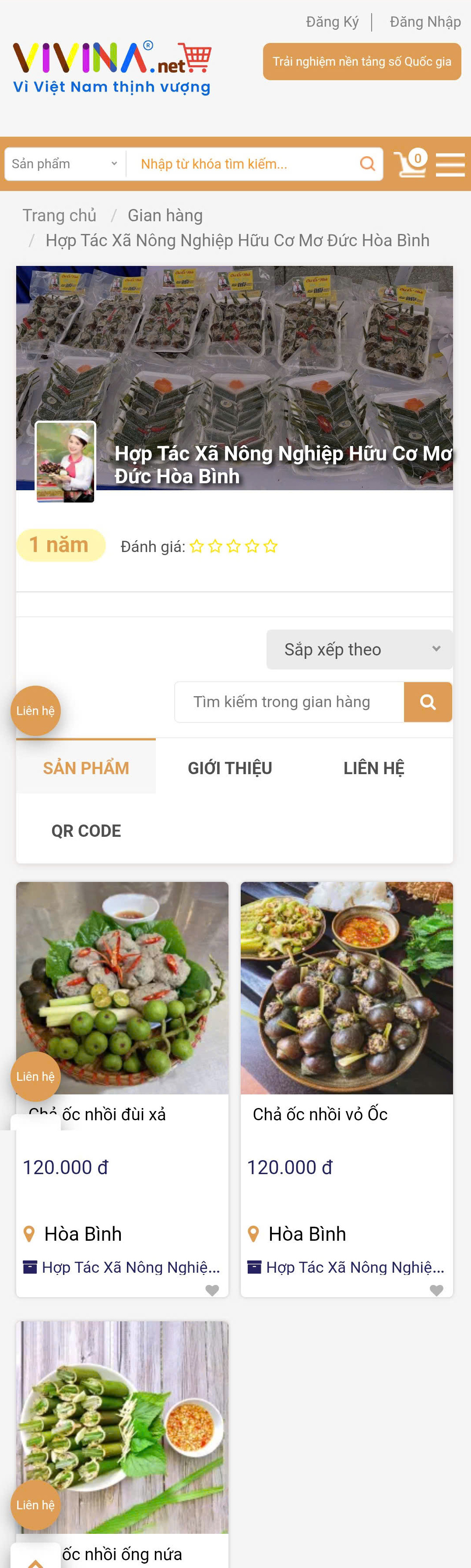
Task: Select the Sản phẩm tab
Action: [86, 768]
